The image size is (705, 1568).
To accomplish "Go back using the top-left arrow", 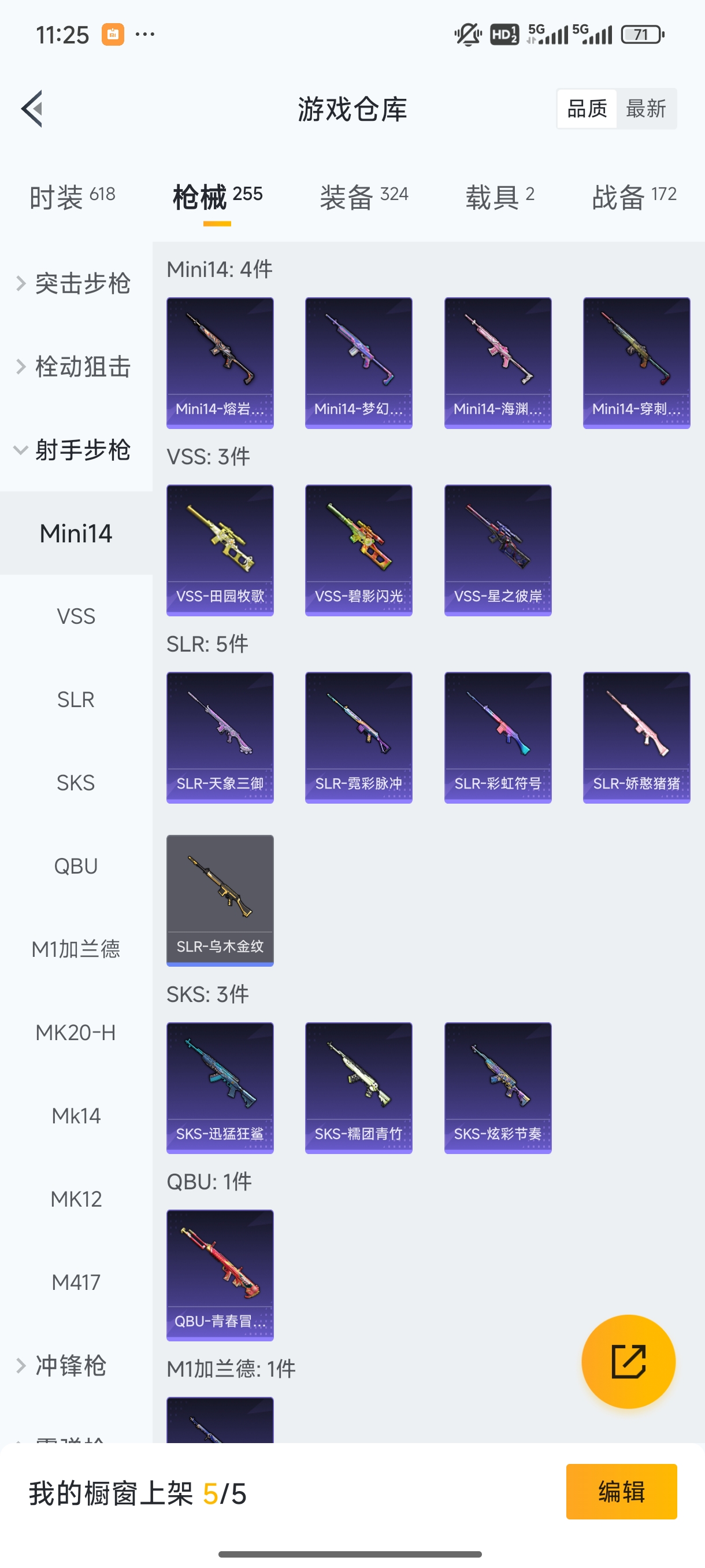I will tap(32, 109).
